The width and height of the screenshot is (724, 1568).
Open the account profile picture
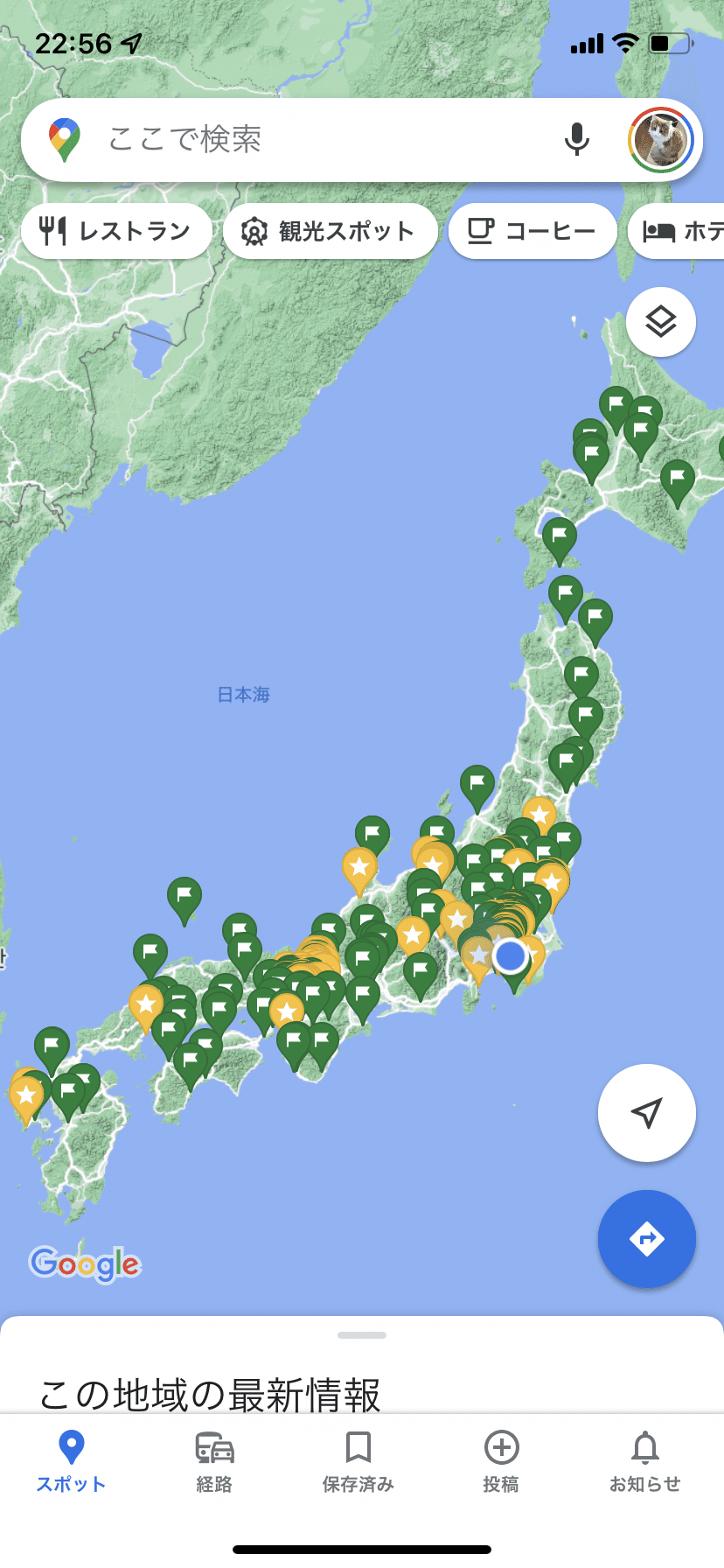[661, 140]
